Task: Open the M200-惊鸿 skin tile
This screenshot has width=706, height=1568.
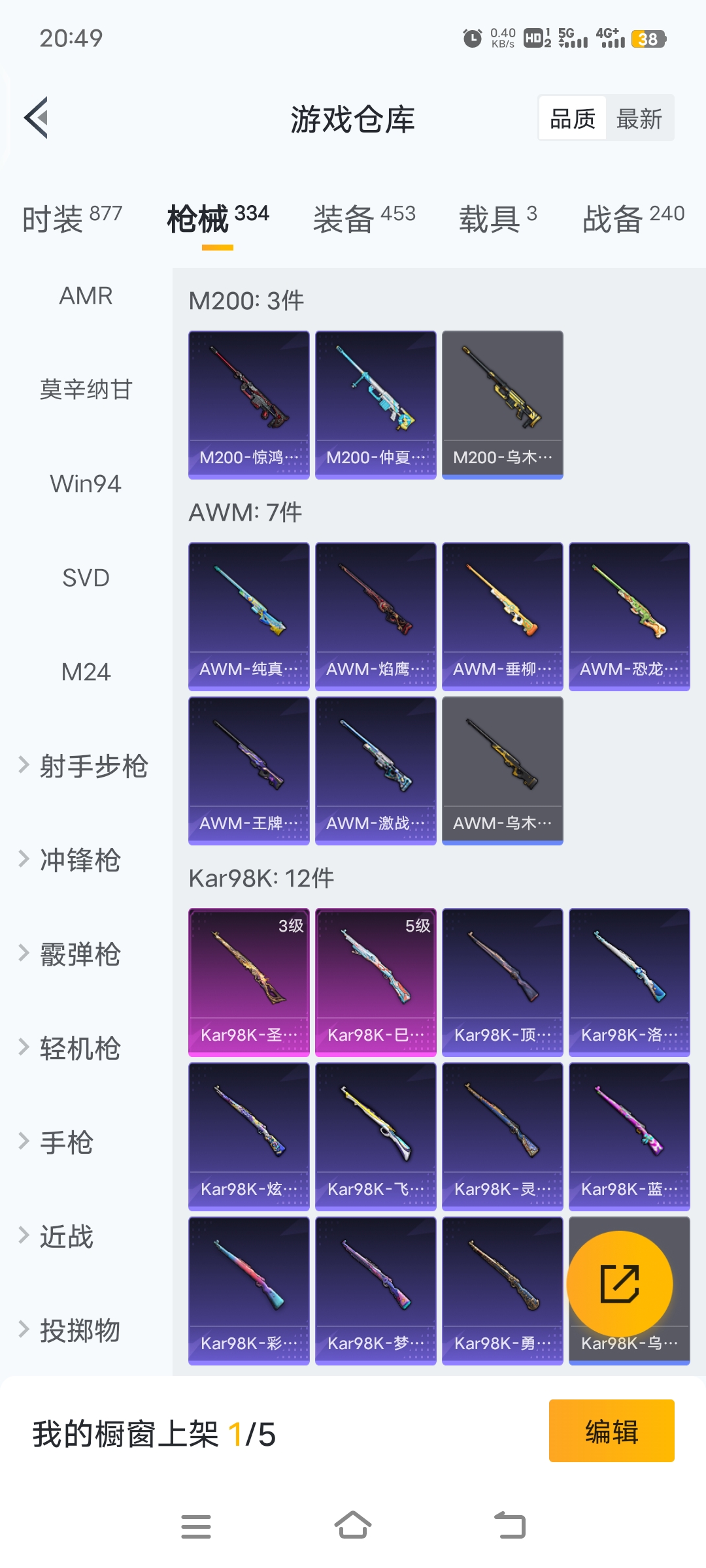Action: coord(248,404)
